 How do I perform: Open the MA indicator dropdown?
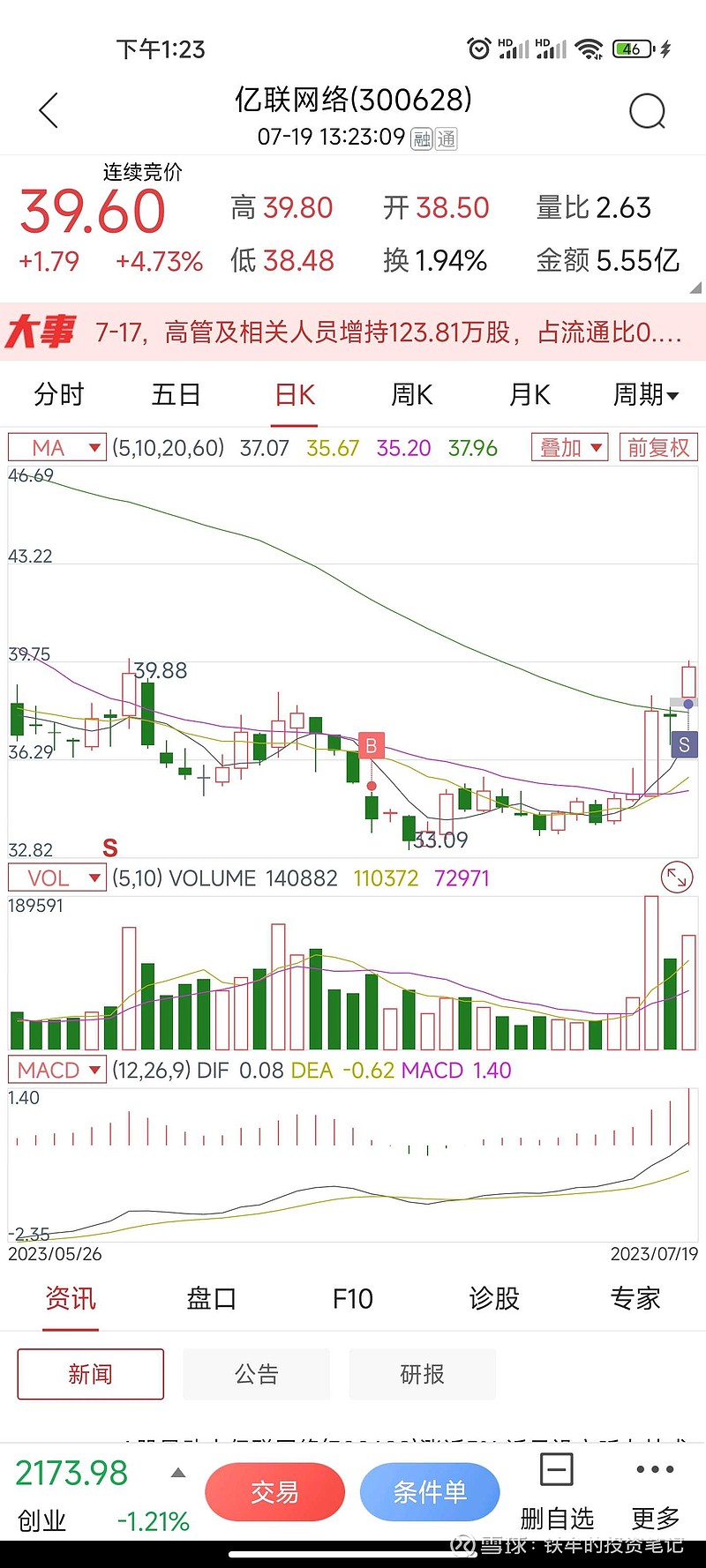click(x=57, y=448)
